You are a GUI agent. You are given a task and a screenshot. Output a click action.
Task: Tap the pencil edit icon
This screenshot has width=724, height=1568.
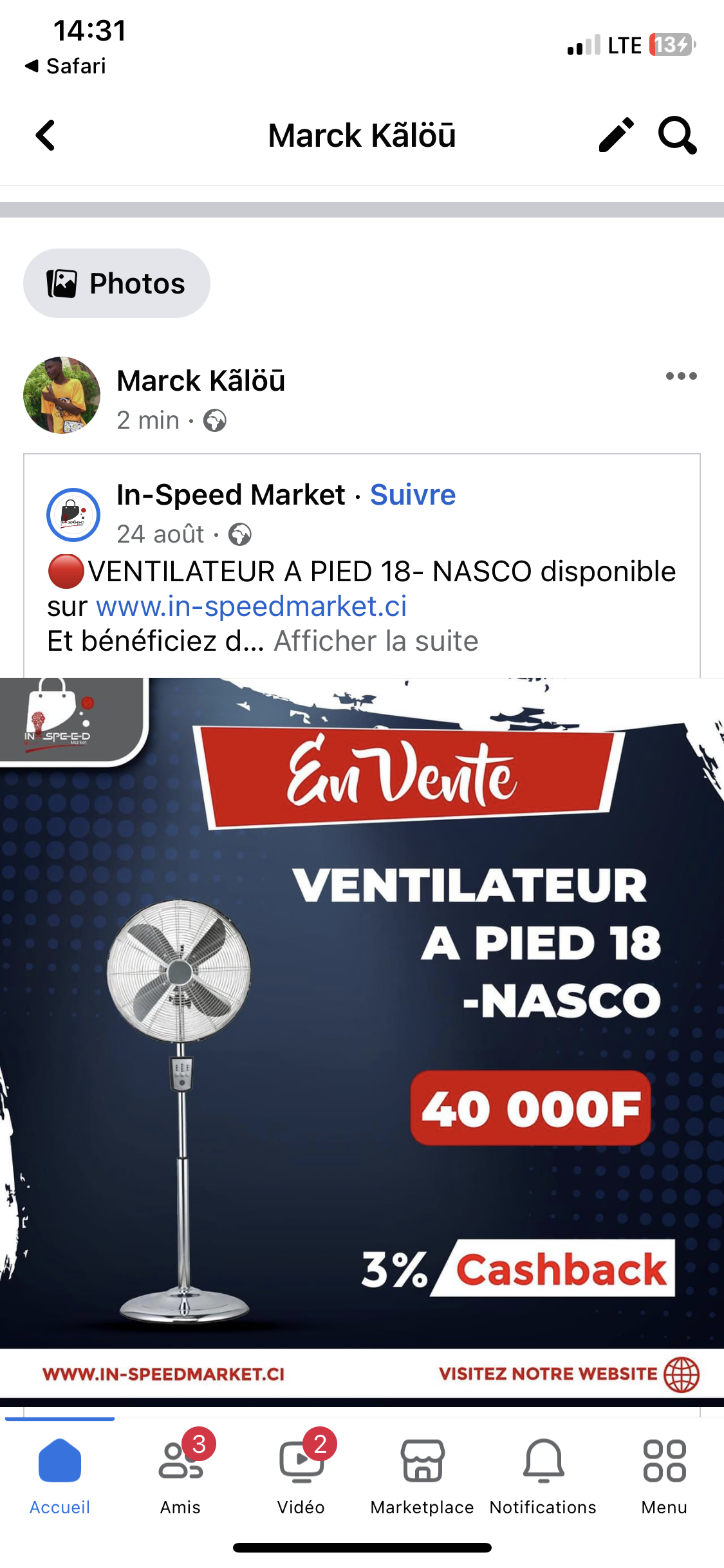point(615,135)
